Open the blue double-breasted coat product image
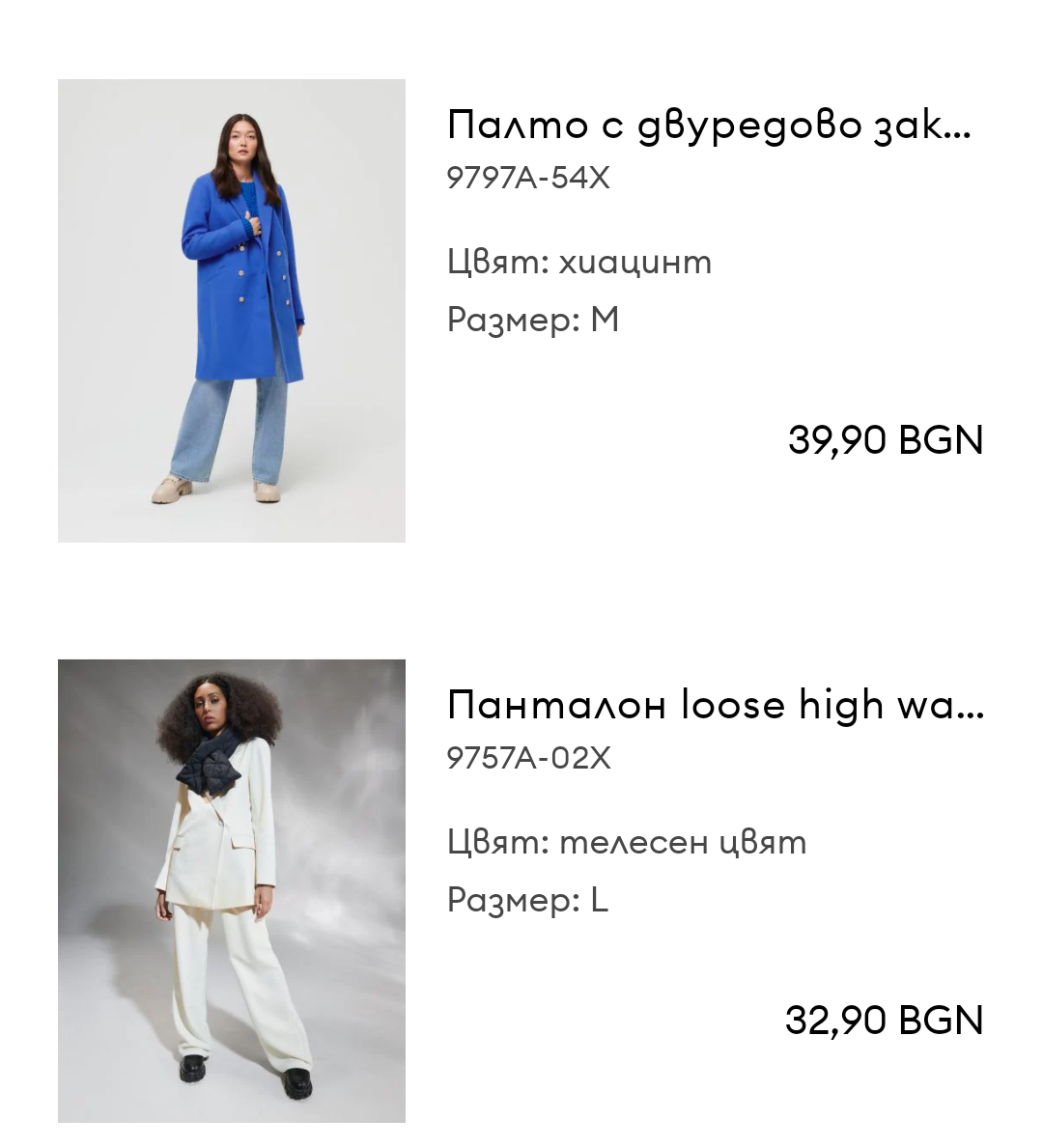The width and height of the screenshot is (1043, 1148). tap(232, 311)
